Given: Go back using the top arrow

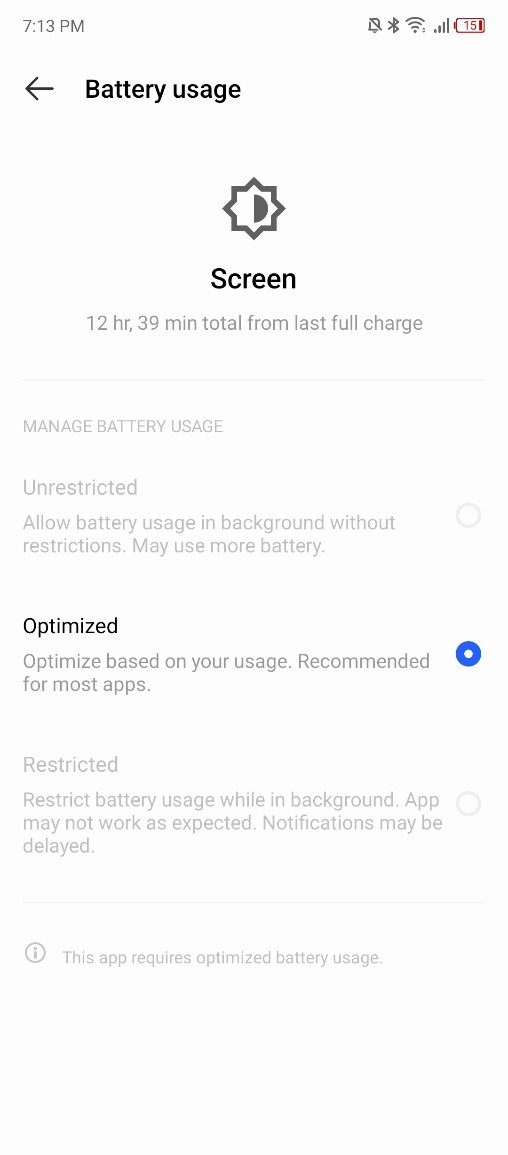Looking at the screenshot, I should [x=39, y=89].
